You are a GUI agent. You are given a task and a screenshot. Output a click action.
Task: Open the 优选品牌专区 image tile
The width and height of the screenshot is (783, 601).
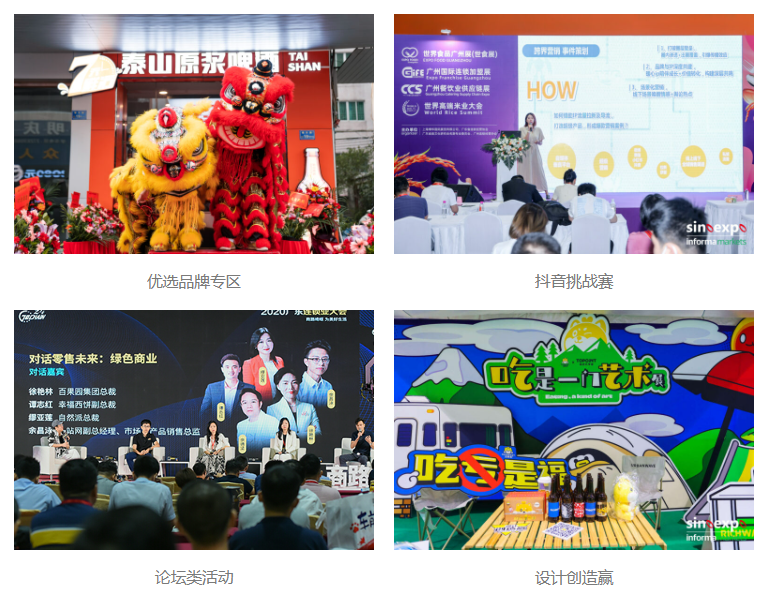tap(194, 134)
